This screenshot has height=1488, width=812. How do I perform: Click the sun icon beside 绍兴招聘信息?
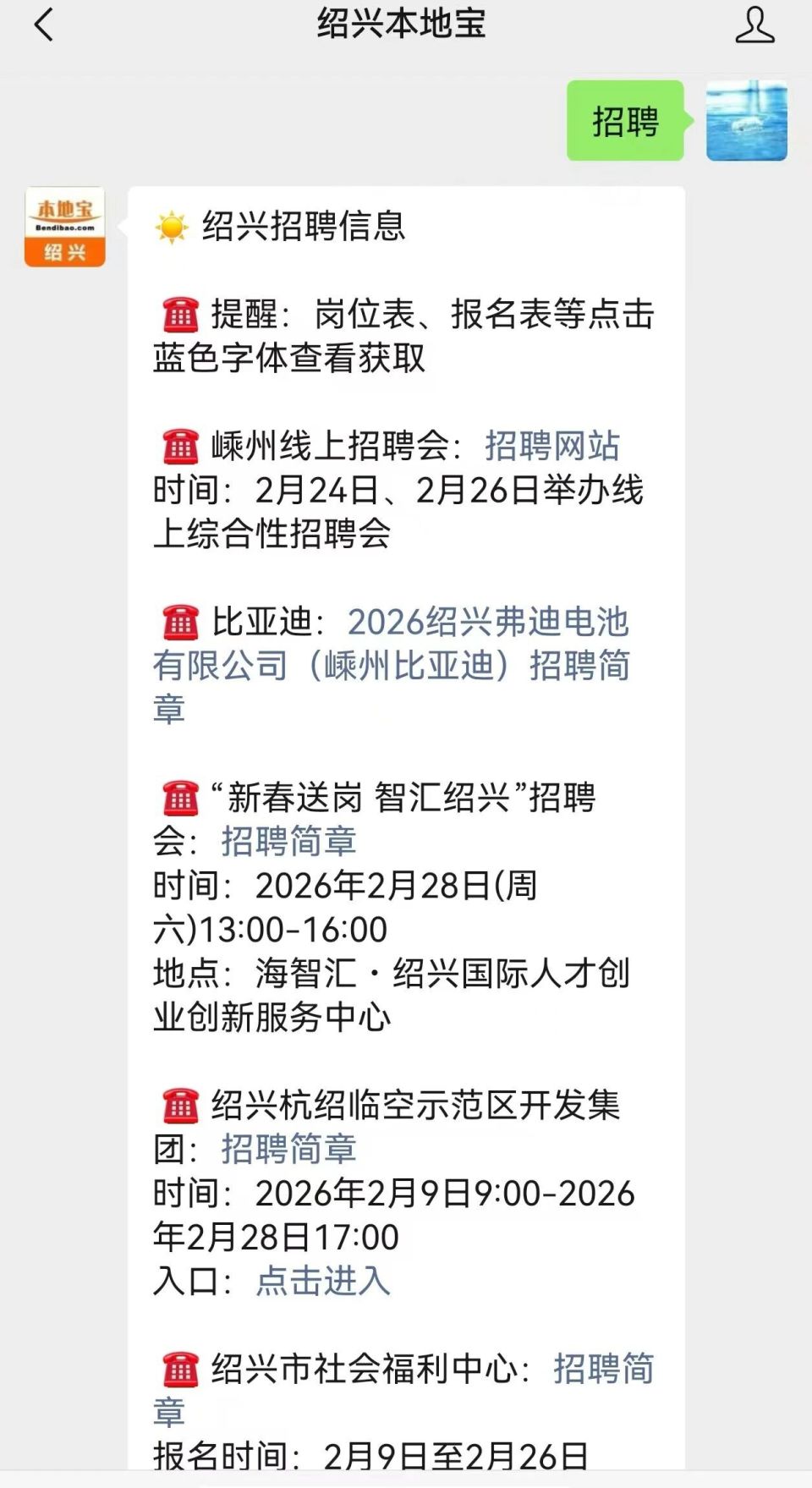[172, 227]
